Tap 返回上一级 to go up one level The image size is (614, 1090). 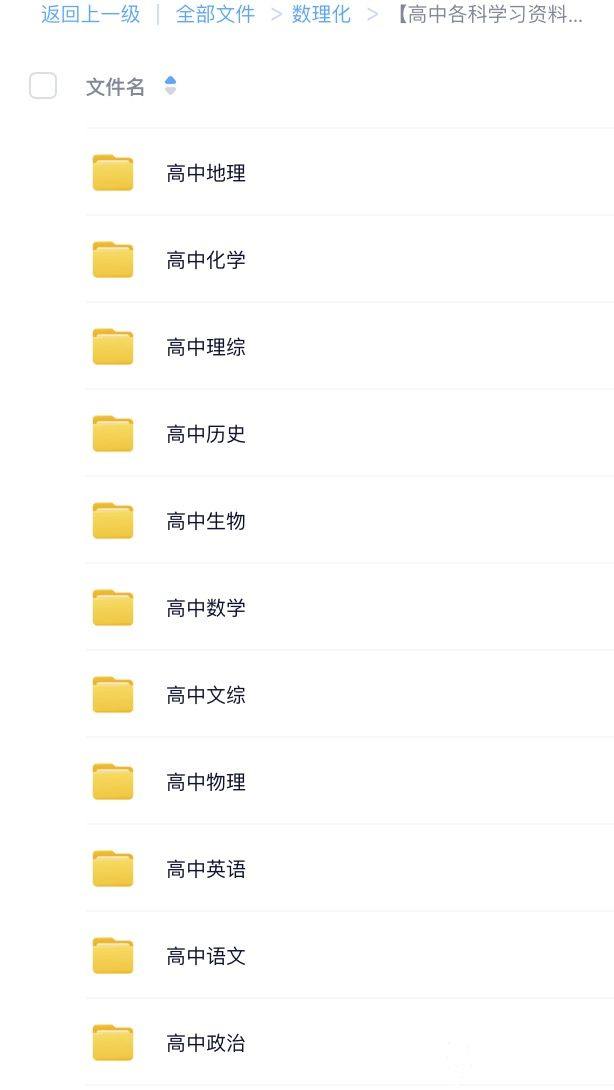[x=90, y=15]
